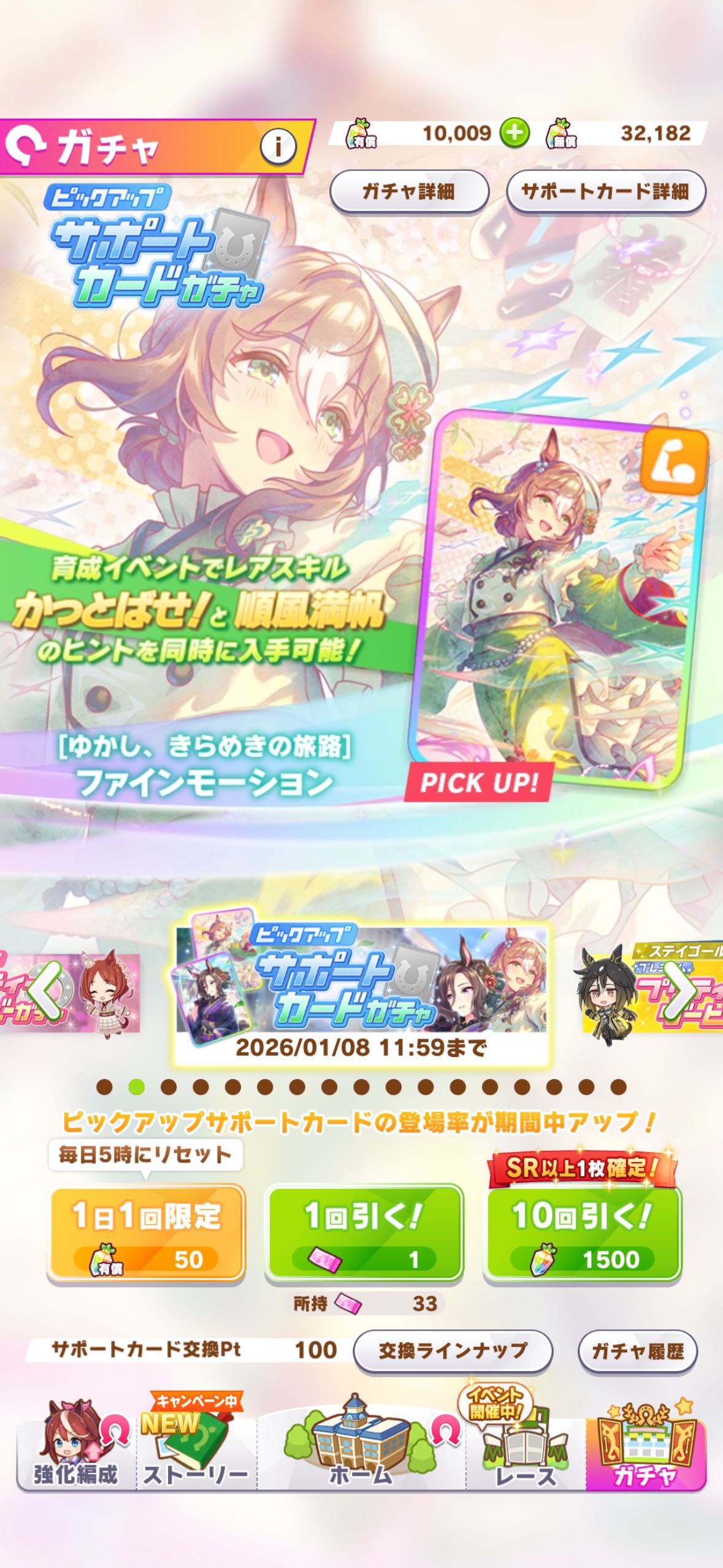Pull ten times with 10回引く
Viewport: 723px width, 1568px height.
point(582,1232)
